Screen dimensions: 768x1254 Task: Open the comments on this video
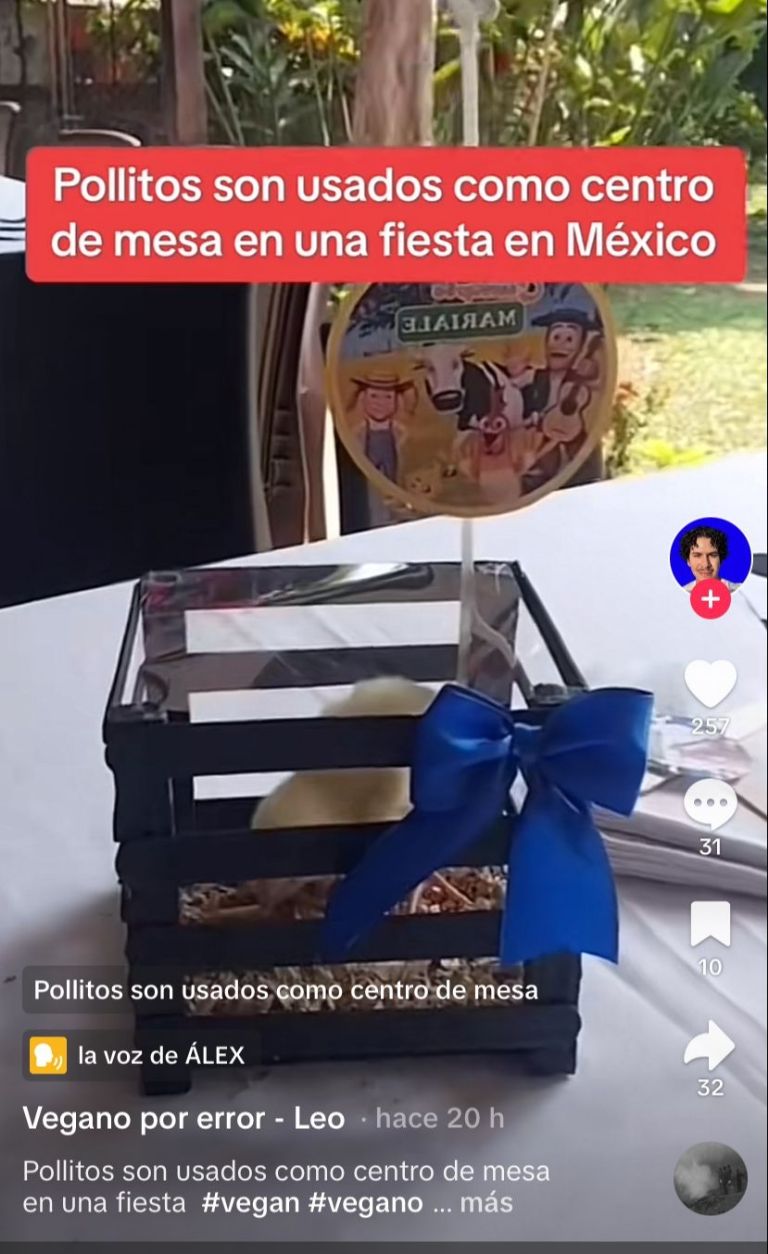[x=710, y=804]
